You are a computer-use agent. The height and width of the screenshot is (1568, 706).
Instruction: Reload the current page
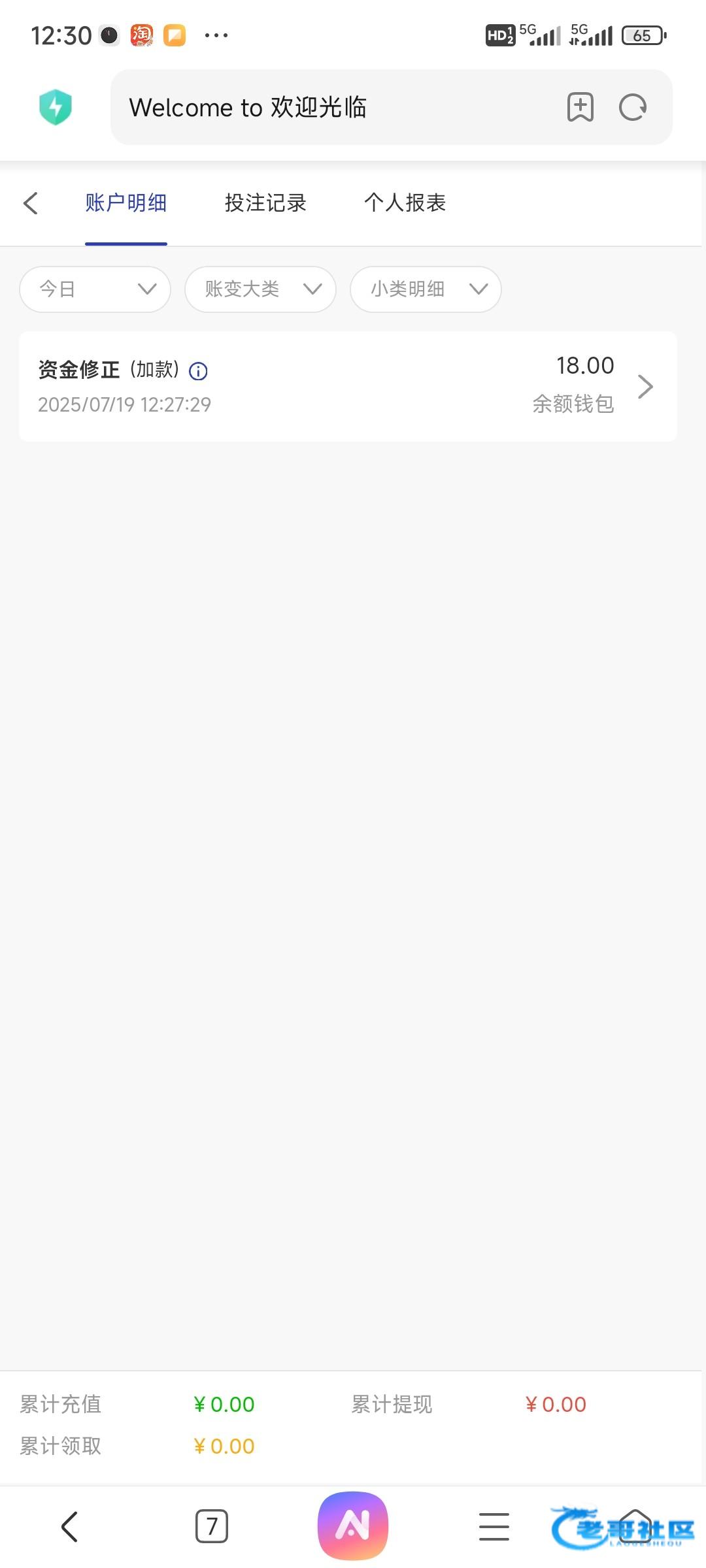(x=633, y=107)
